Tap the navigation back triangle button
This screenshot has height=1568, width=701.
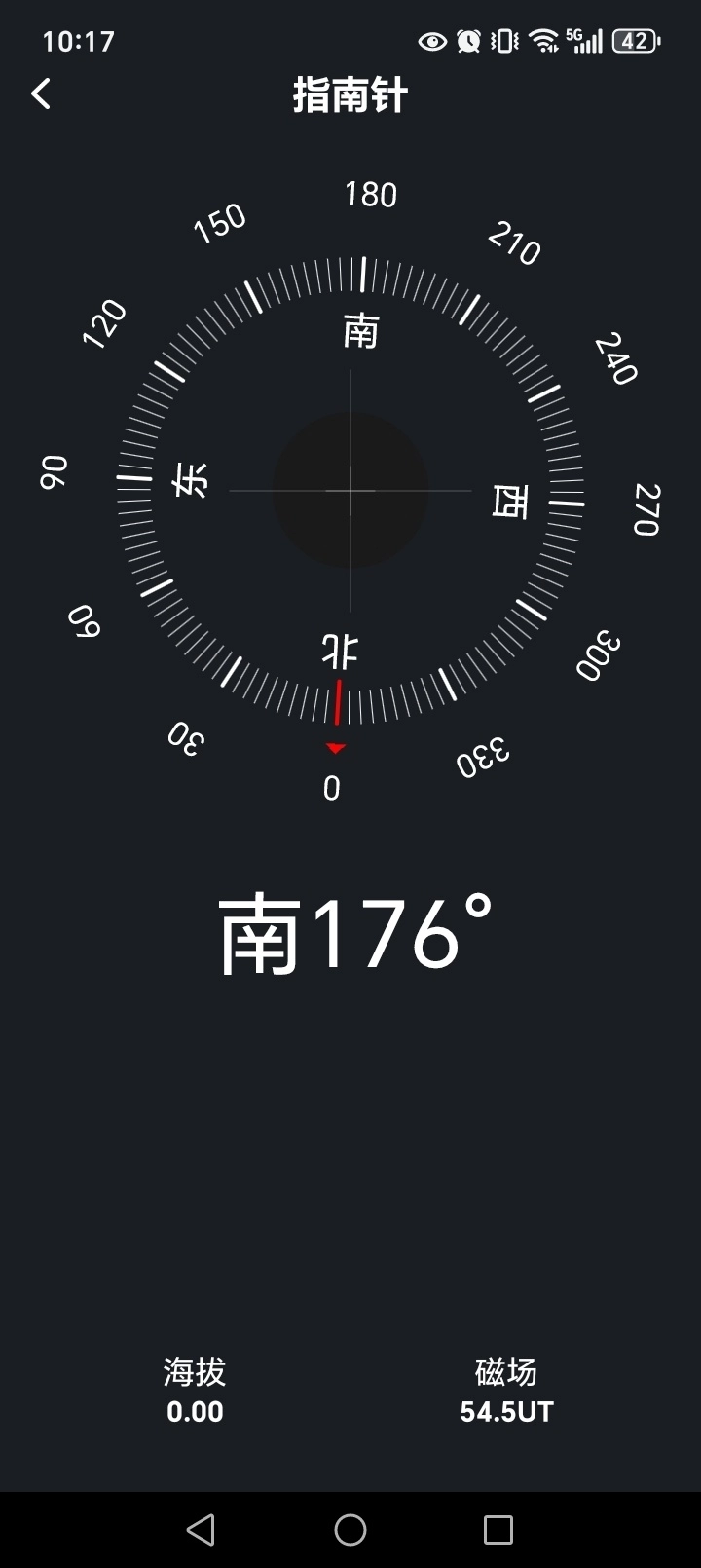[x=200, y=1530]
